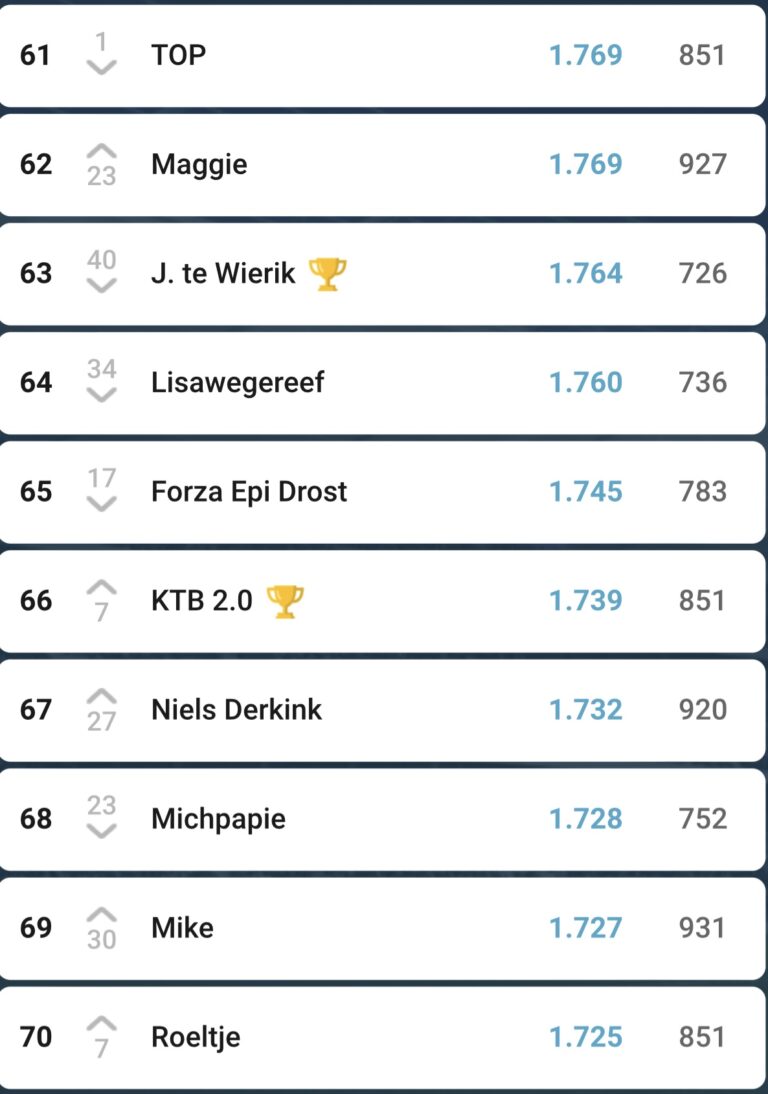Viewport: 768px width, 1094px height.
Task: Open Forza Epi Drost entry
Action: (x=249, y=491)
